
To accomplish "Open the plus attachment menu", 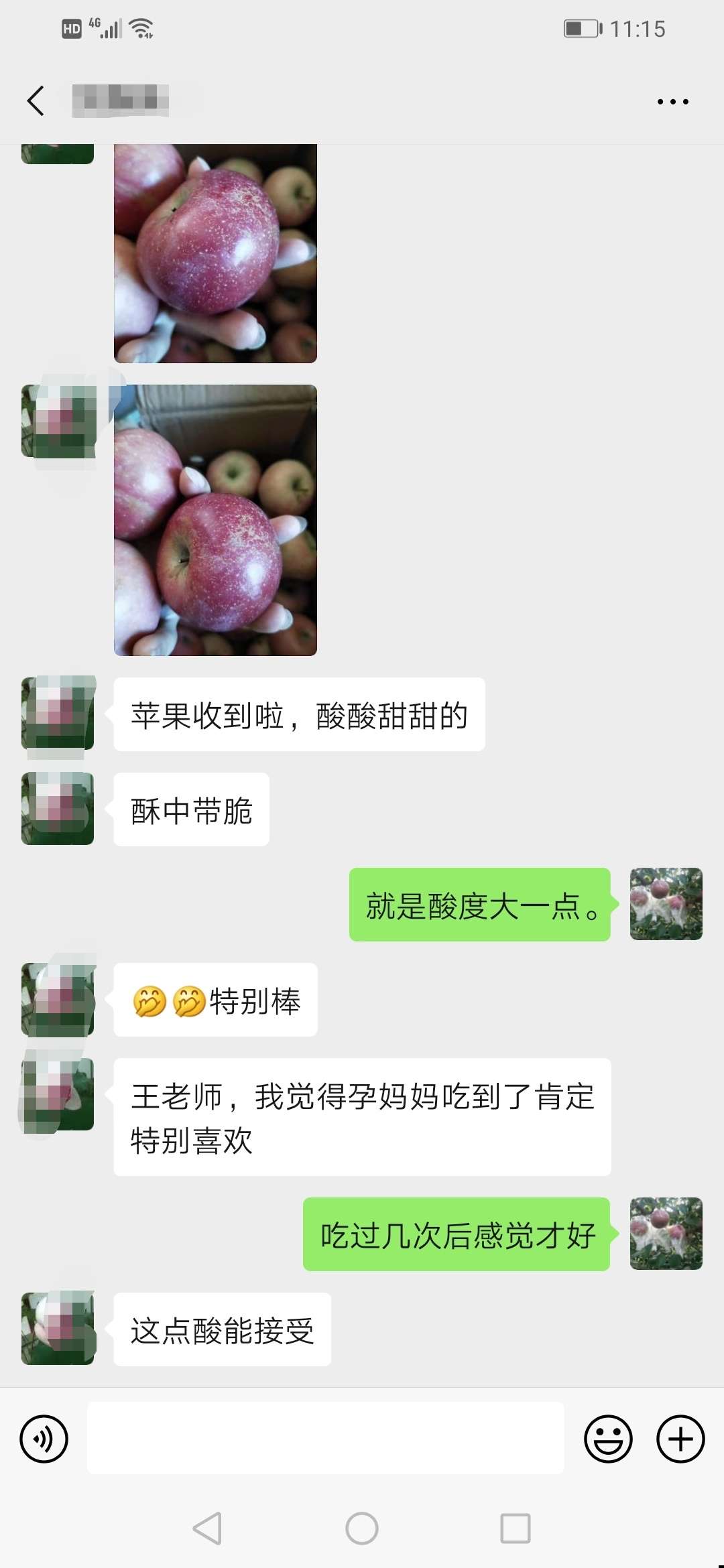I will point(680,1439).
